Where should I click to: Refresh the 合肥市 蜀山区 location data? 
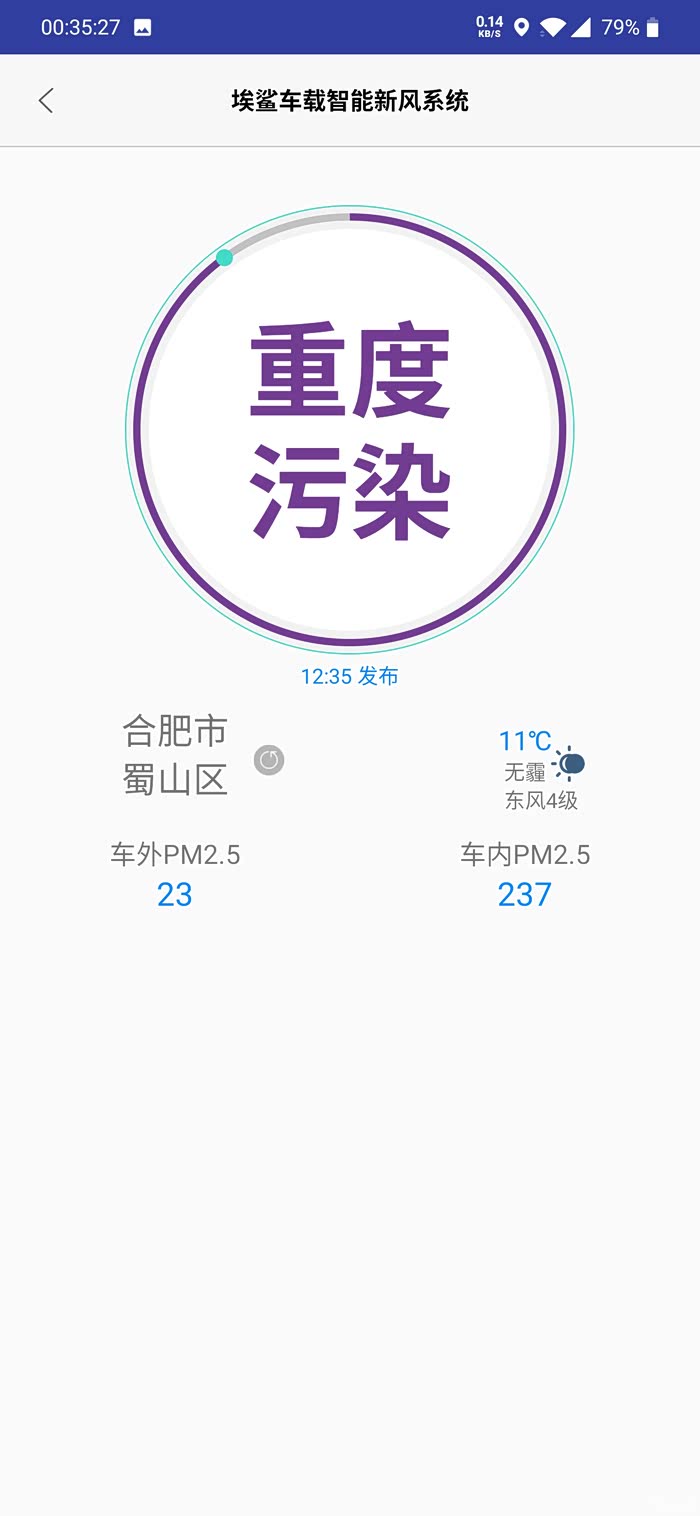click(x=268, y=761)
